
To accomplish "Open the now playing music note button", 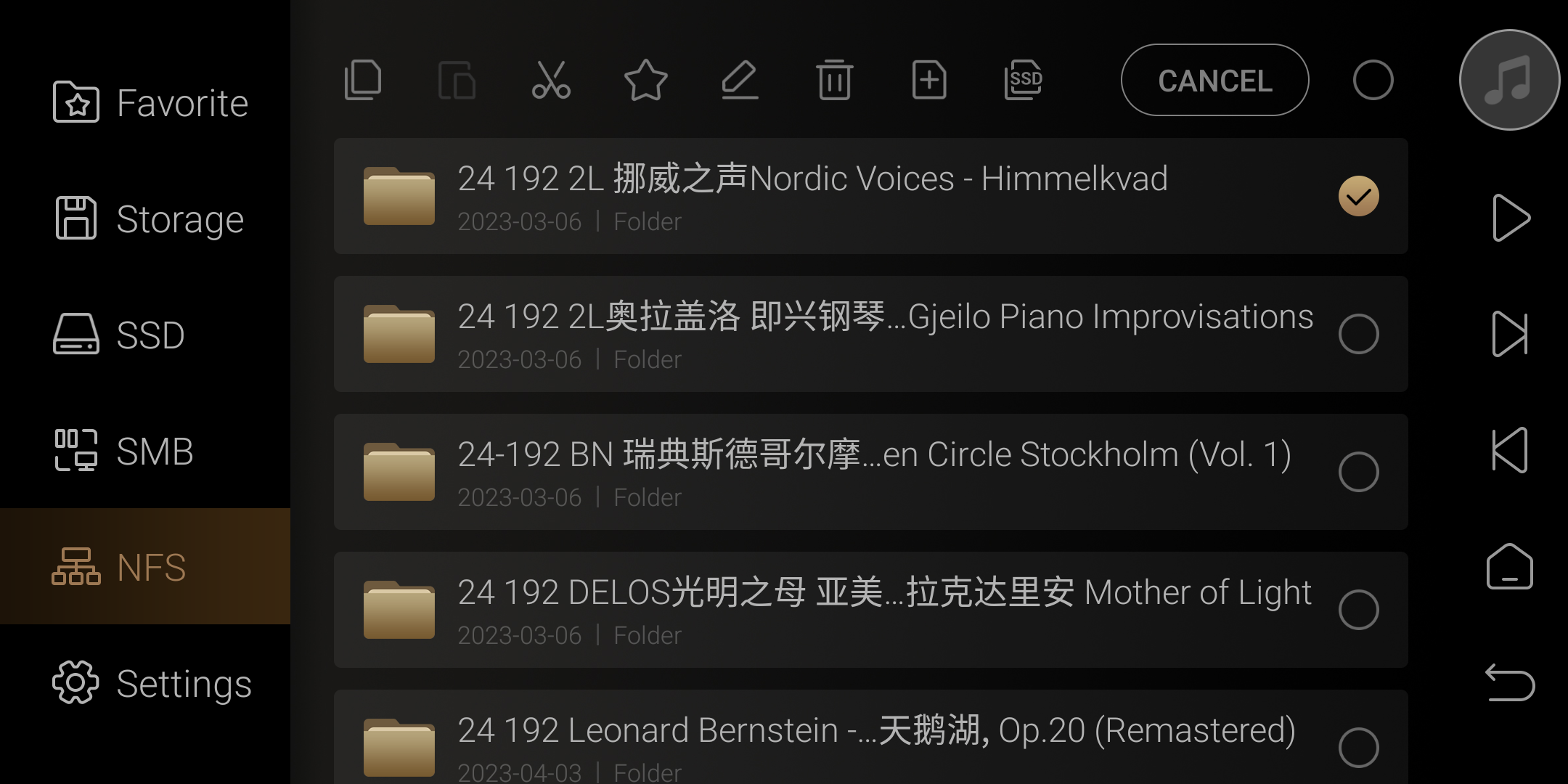I will [1509, 80].
